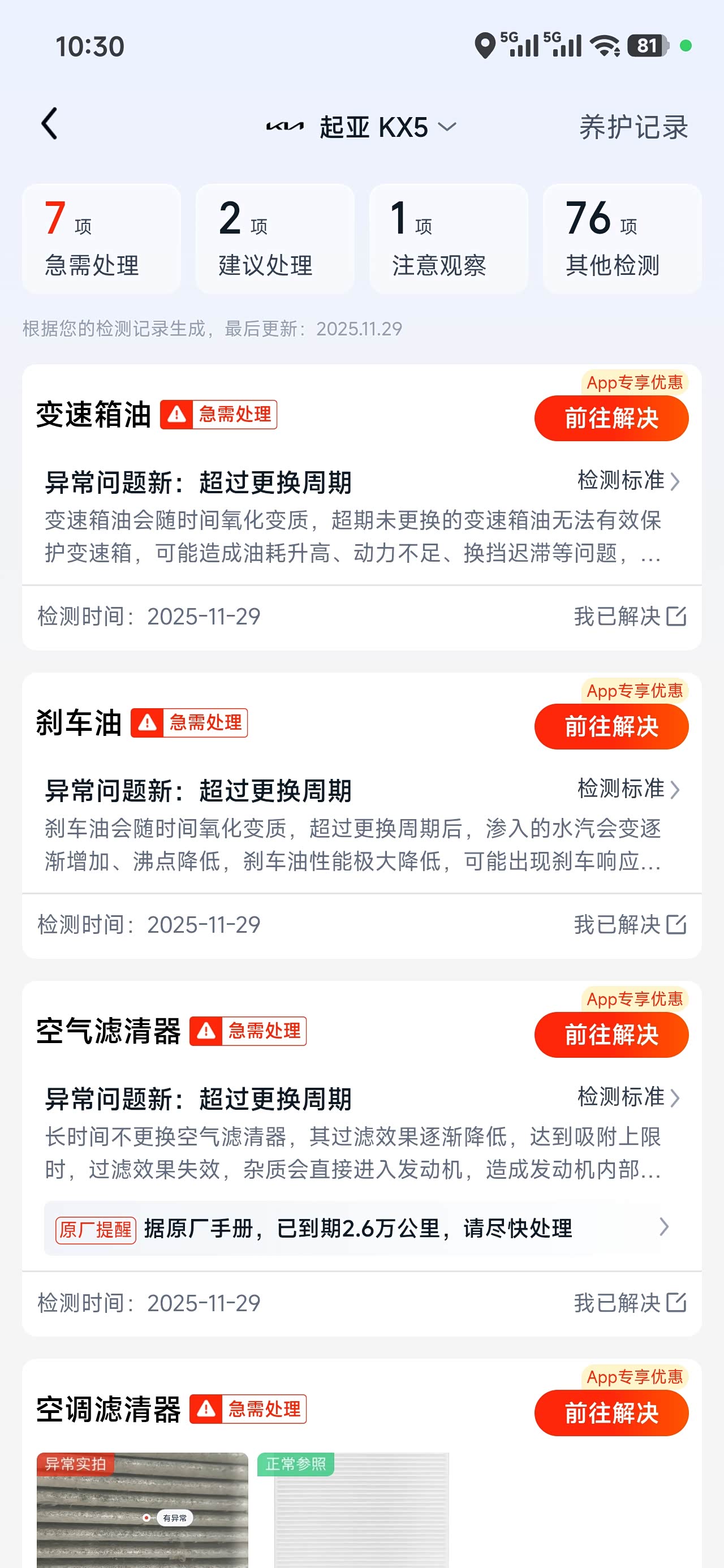Select the 2 项 建议处理 card
Screen dimensions: 724x1568
click(275, 239)
